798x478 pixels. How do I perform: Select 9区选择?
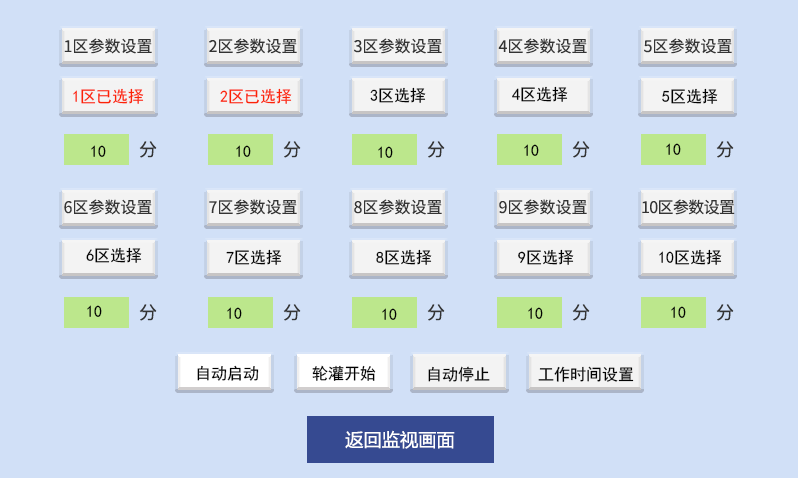(542, 257)
